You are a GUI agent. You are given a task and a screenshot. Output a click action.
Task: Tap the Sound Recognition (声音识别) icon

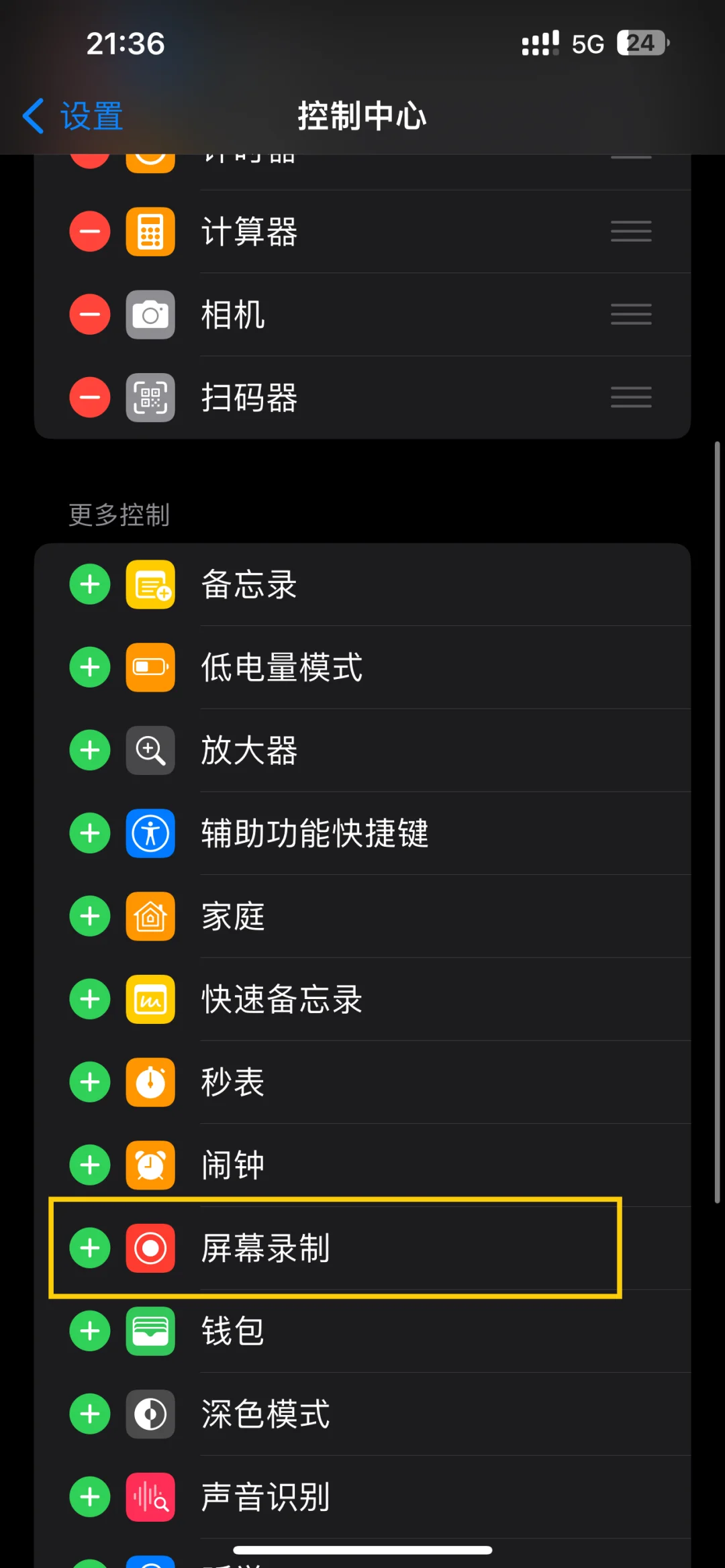click(150, 1496)
